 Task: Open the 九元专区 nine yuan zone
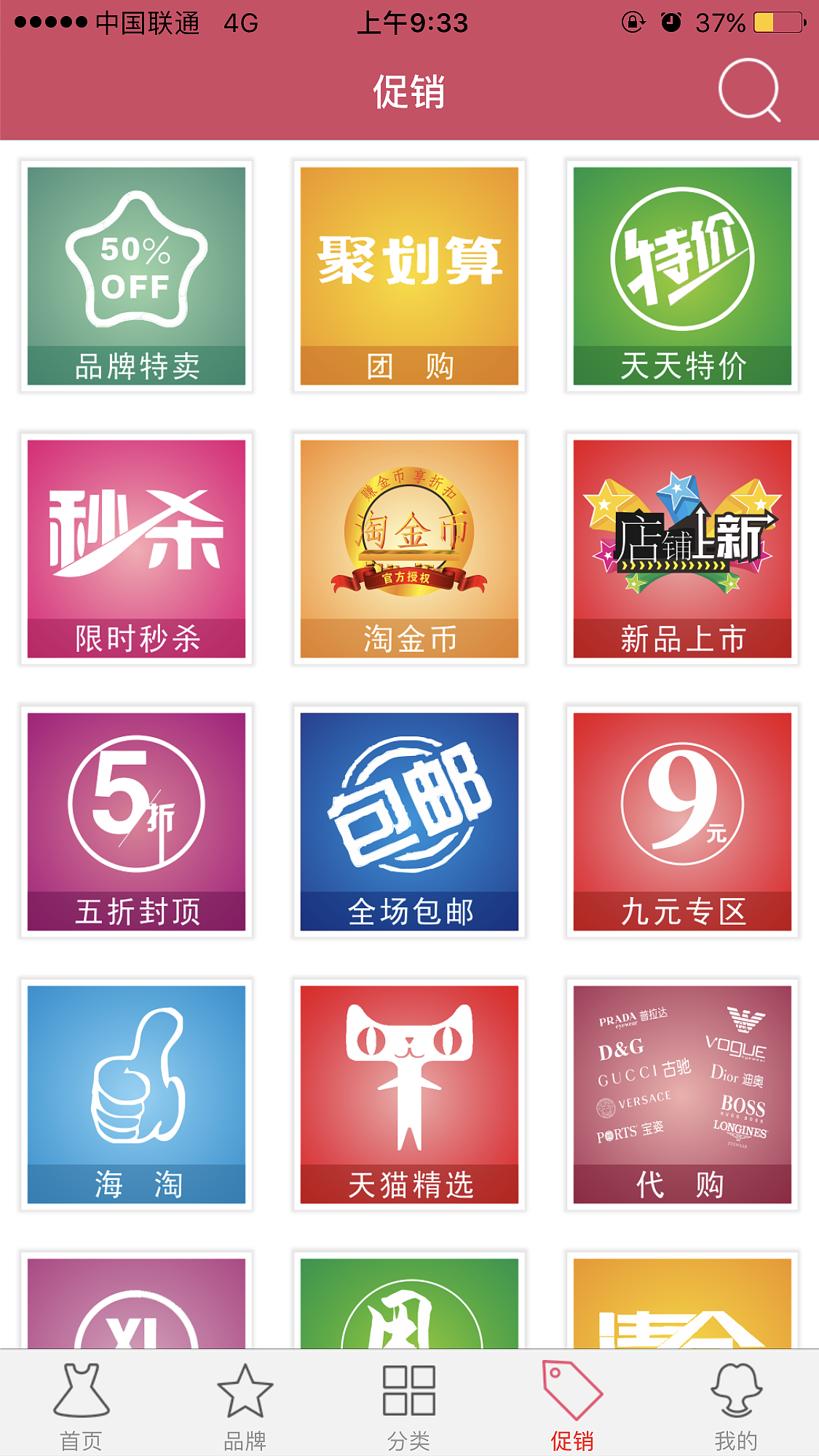(681, 822)
